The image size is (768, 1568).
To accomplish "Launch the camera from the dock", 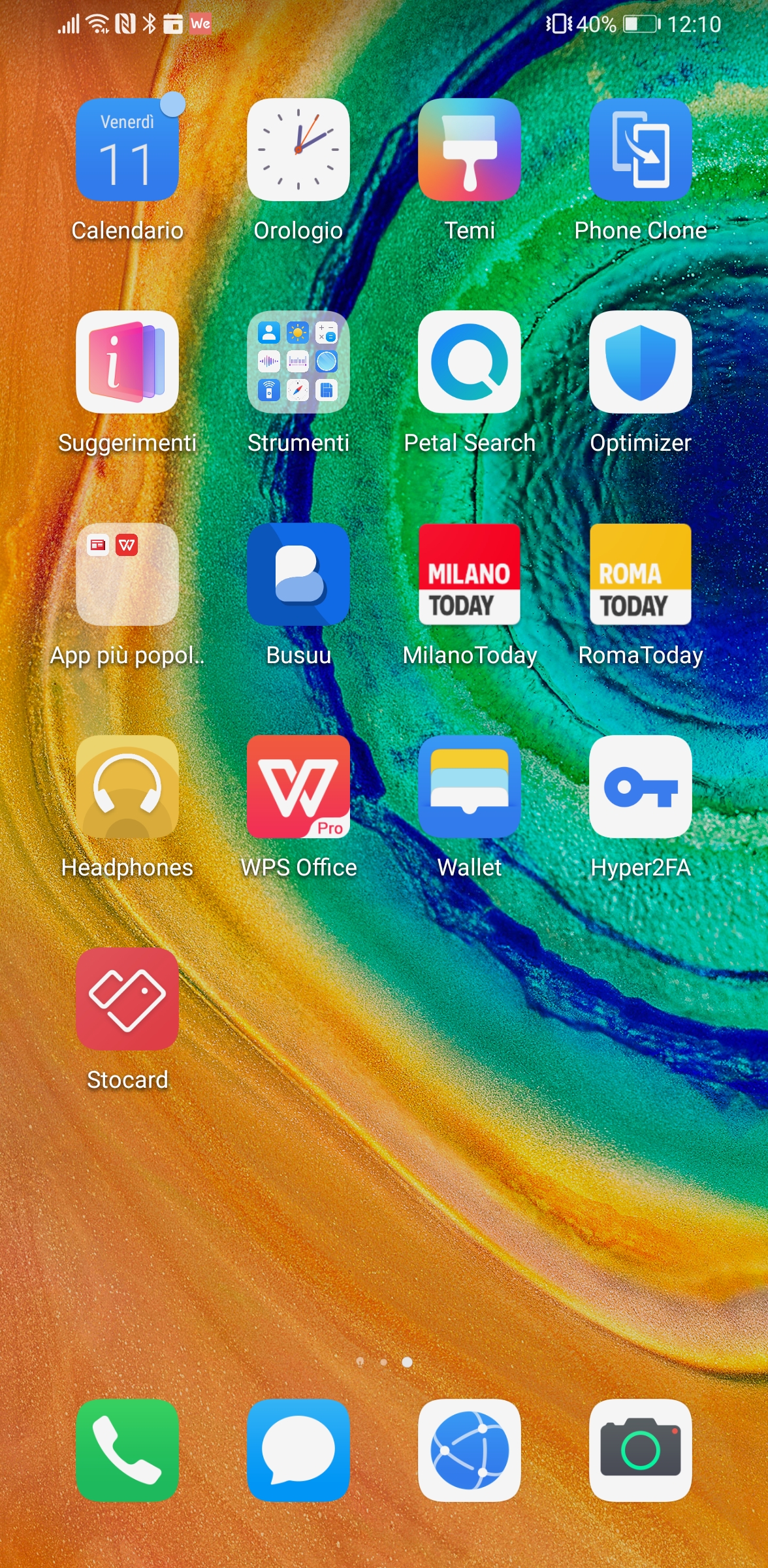I will 640,1450.
